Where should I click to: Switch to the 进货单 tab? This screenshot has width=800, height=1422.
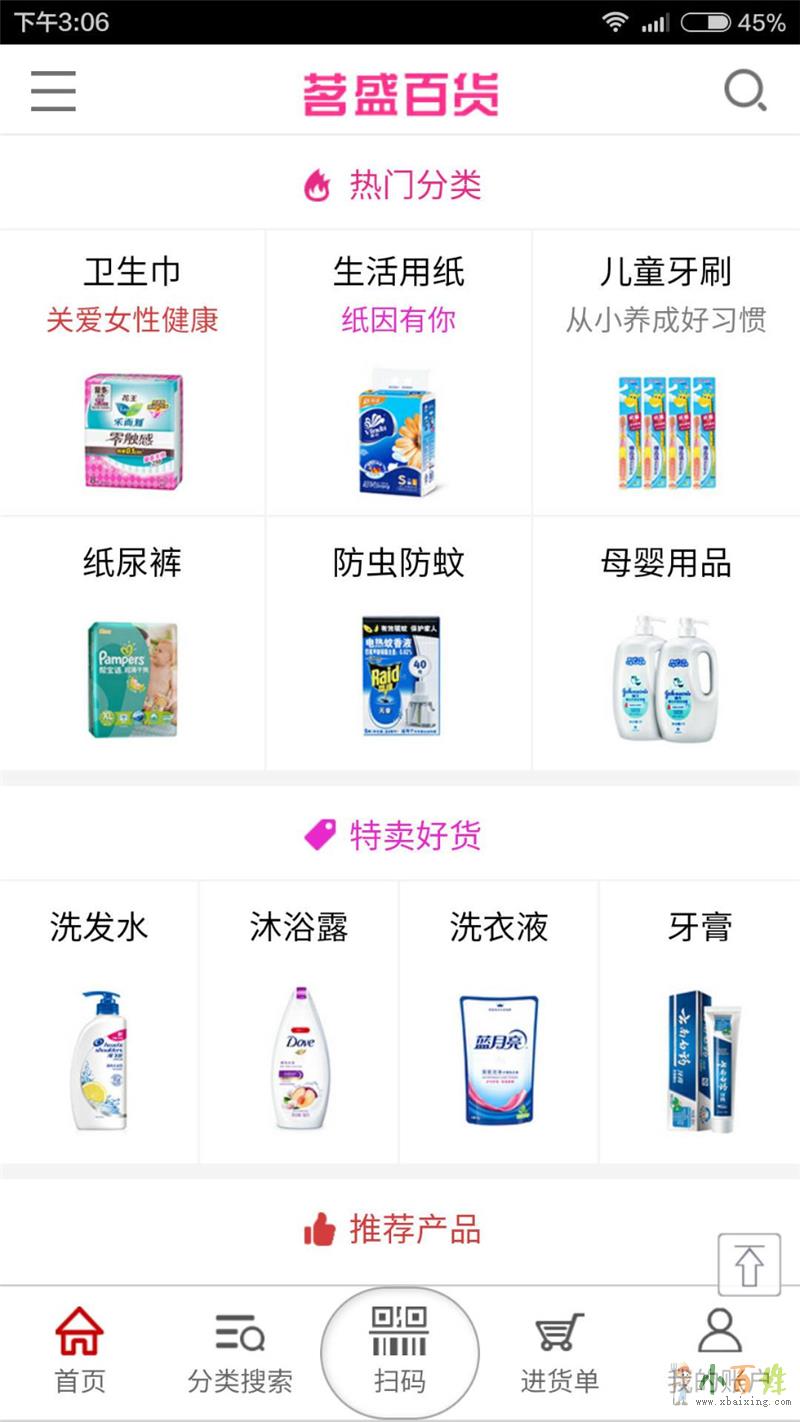tap(559, 1351)
